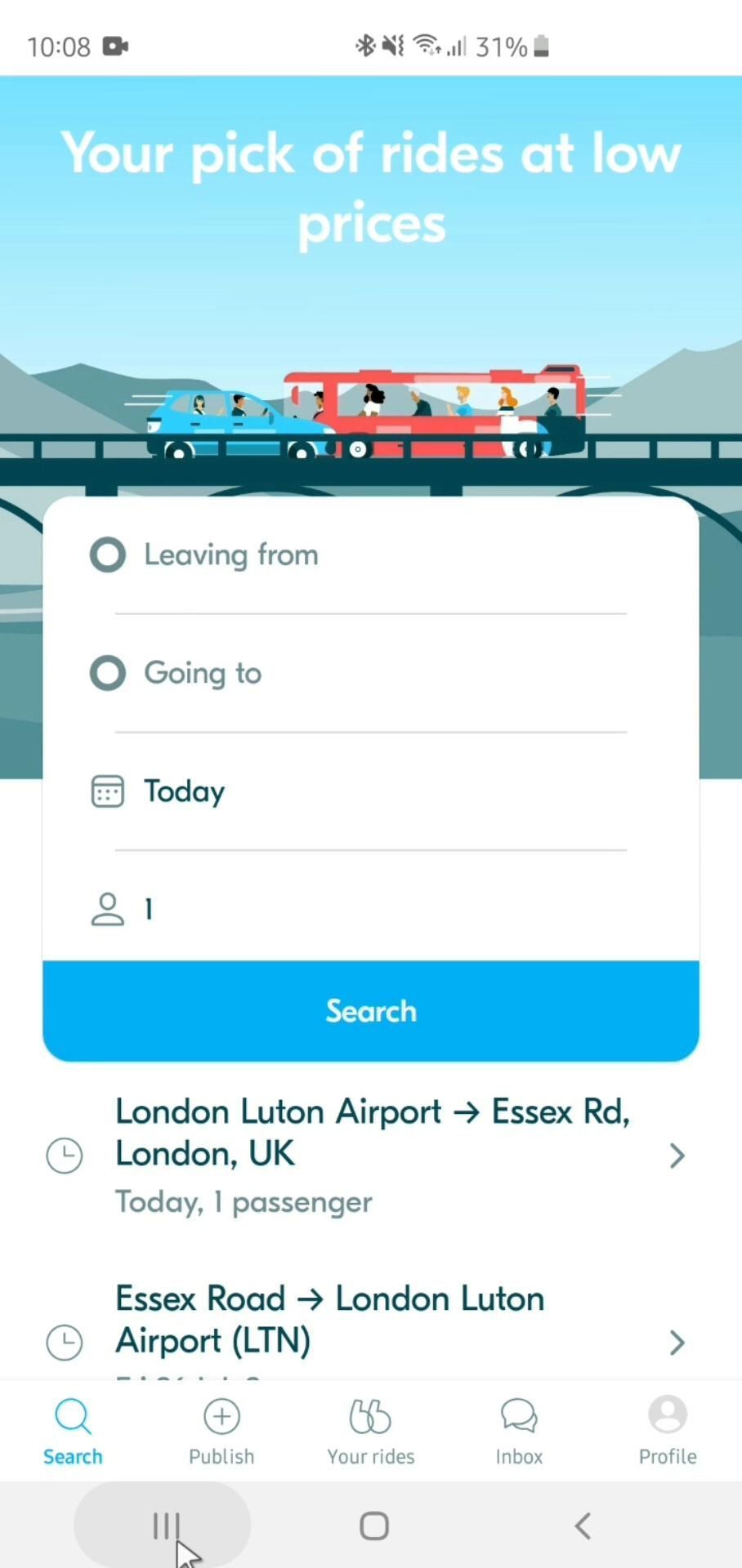View the Profile tab

tap(668, 1431)
